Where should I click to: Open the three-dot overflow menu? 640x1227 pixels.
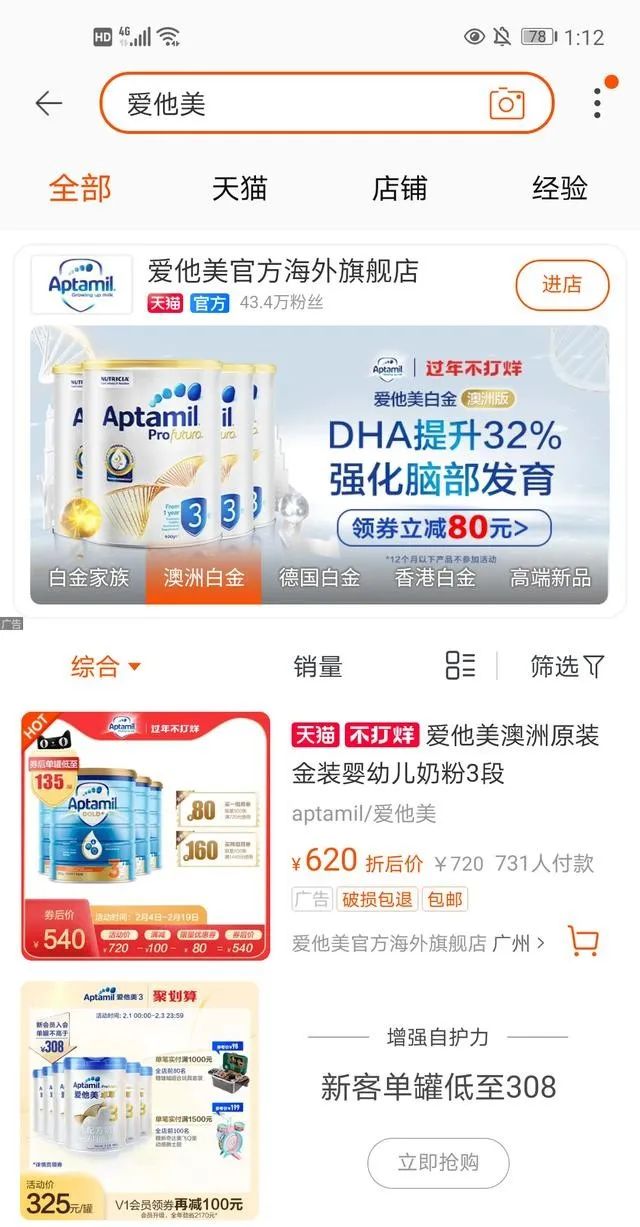tap(597, 103)
